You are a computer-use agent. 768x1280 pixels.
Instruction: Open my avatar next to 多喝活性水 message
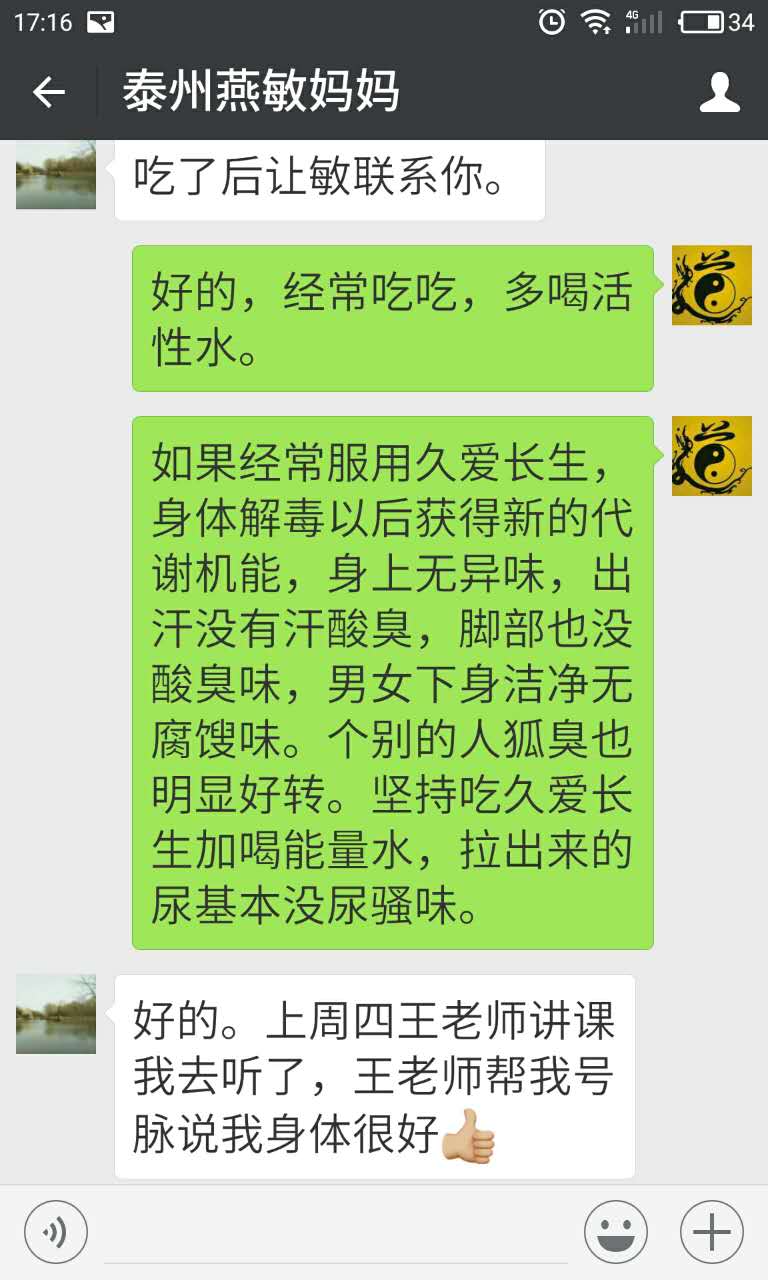711,285
